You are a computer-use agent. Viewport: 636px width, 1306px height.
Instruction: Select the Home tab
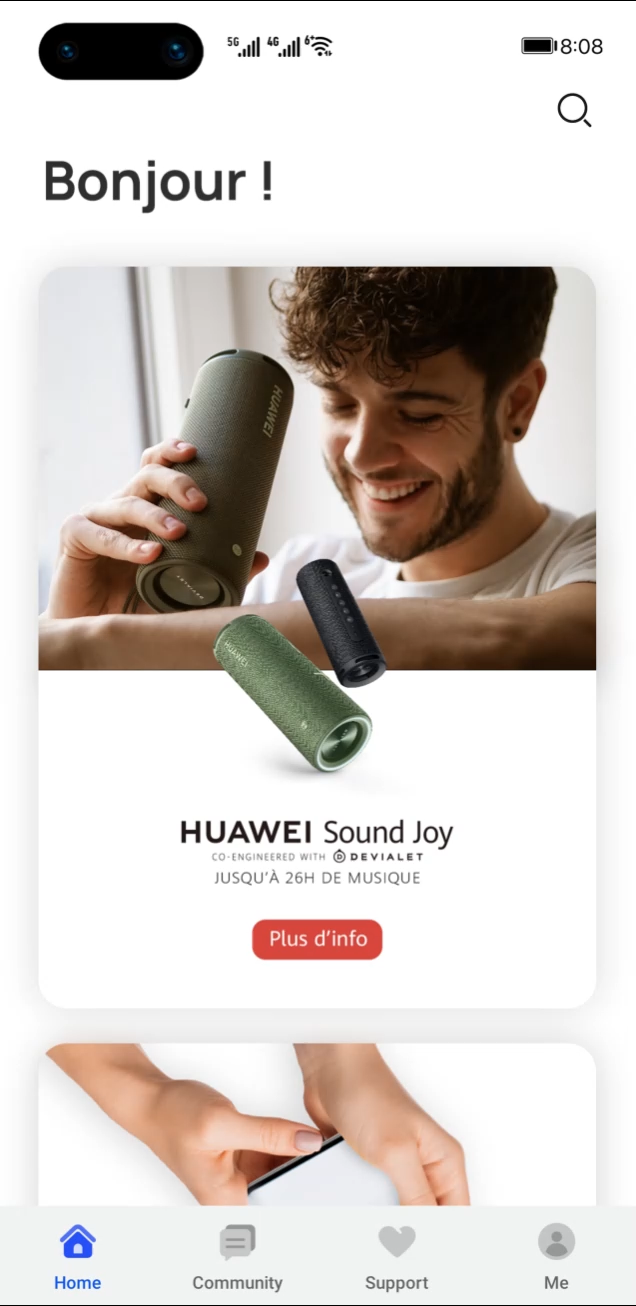click(x=77, y=1257)
